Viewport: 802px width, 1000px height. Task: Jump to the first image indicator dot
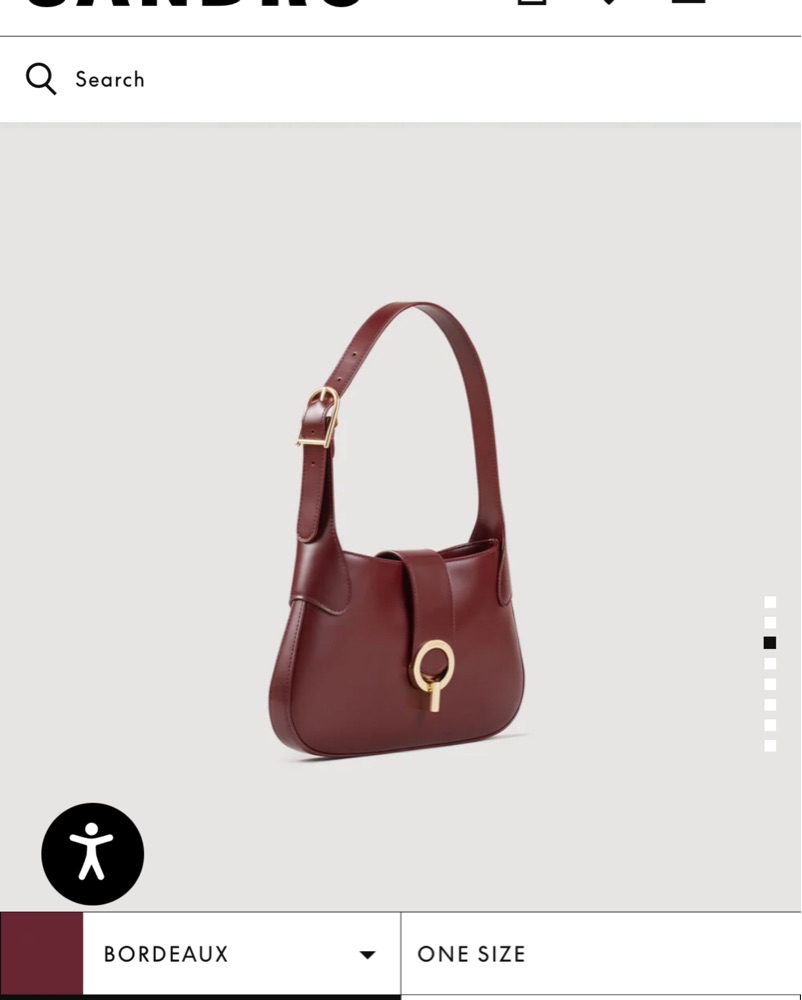[x=770, y=602]
